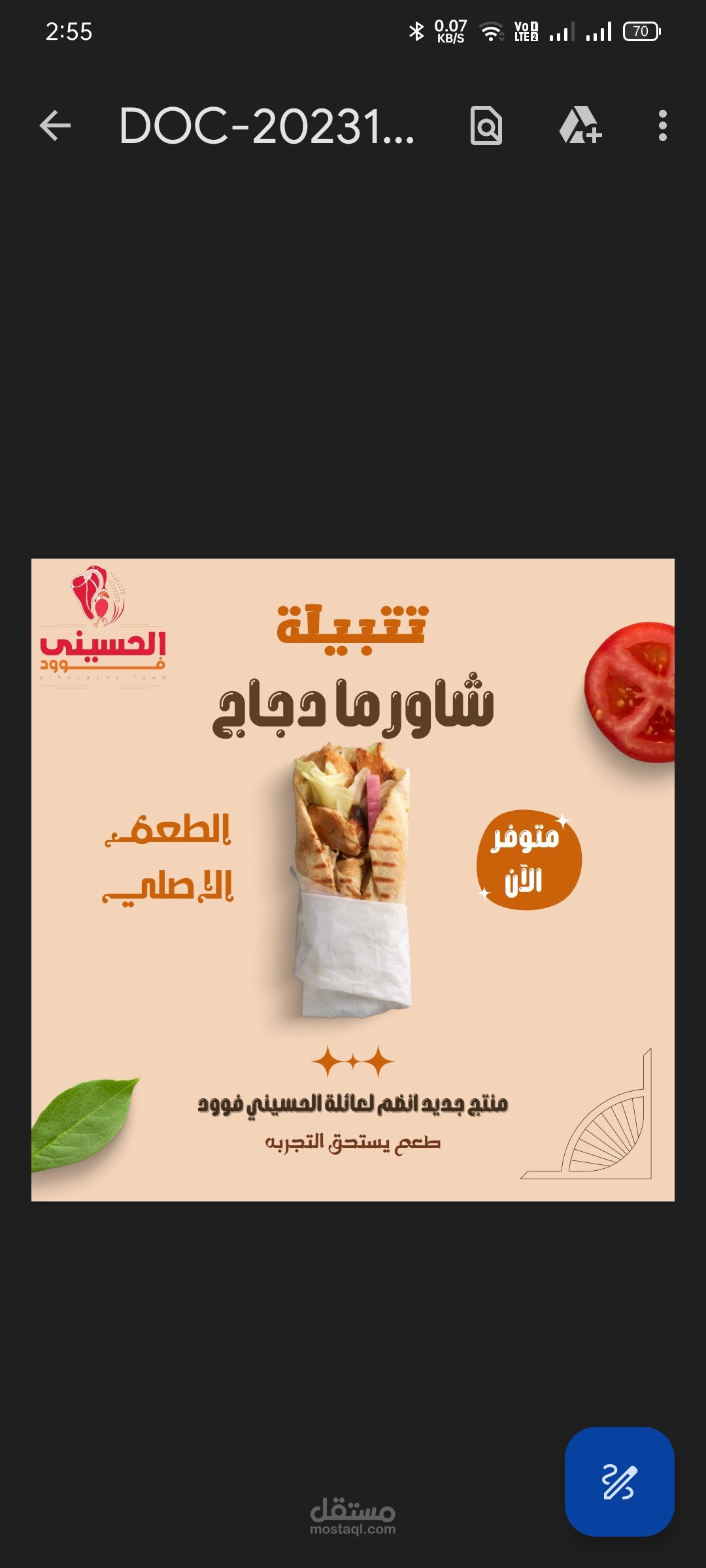Viewport: 706px width, 1568px height.
Task: Go back using the arrow
Action: click(55, 125)
